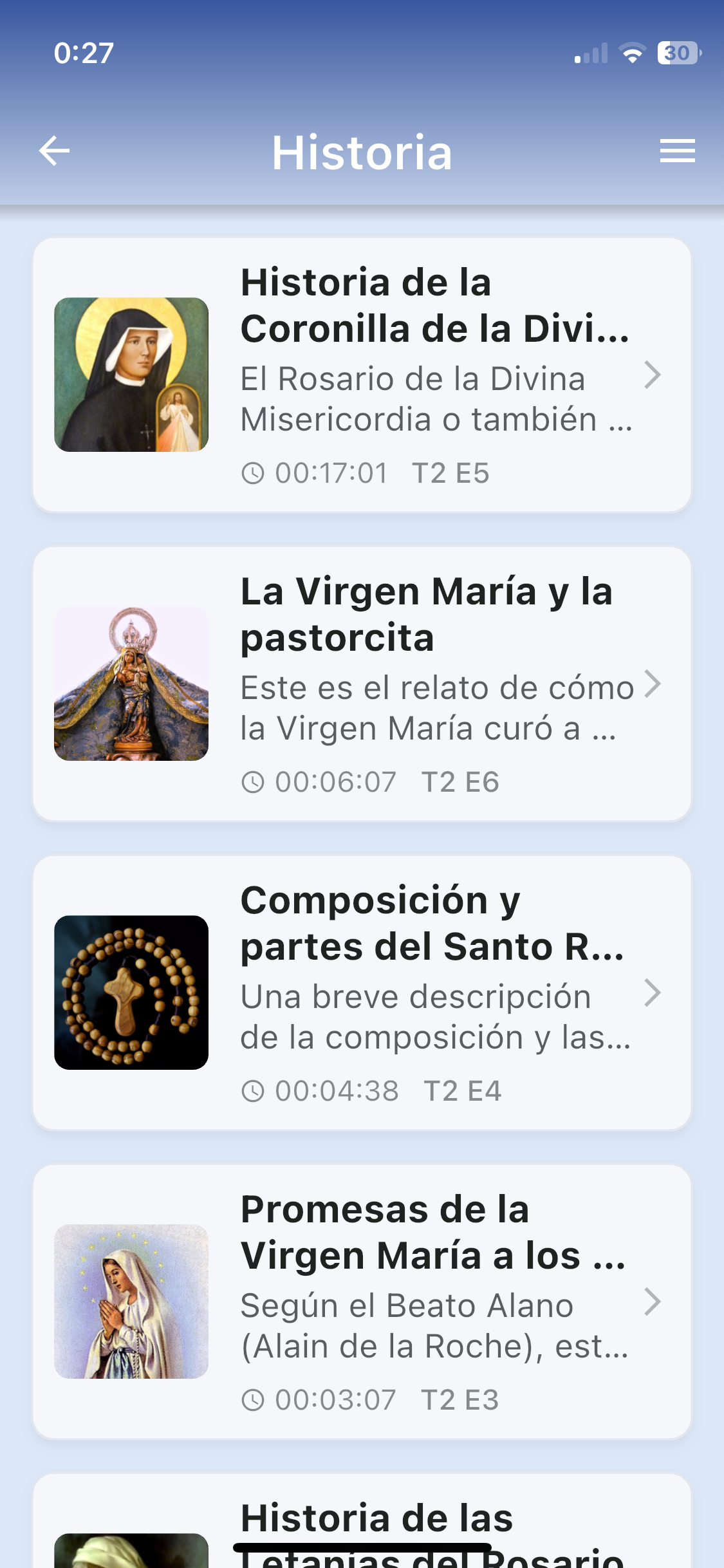This screenshot has width=724, height=1568.
Task: Open Promesas de la Virgen María episode
Action: point(362,1302)
